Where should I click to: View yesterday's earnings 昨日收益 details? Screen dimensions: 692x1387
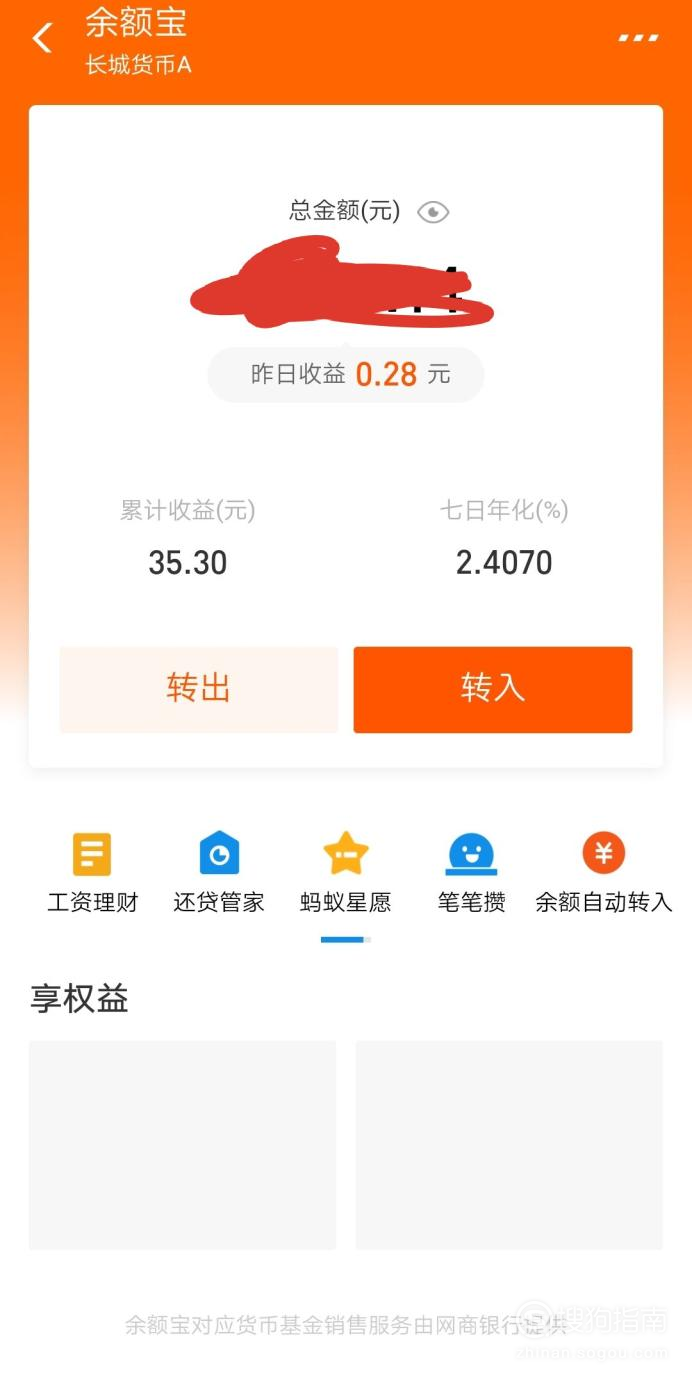346,375
